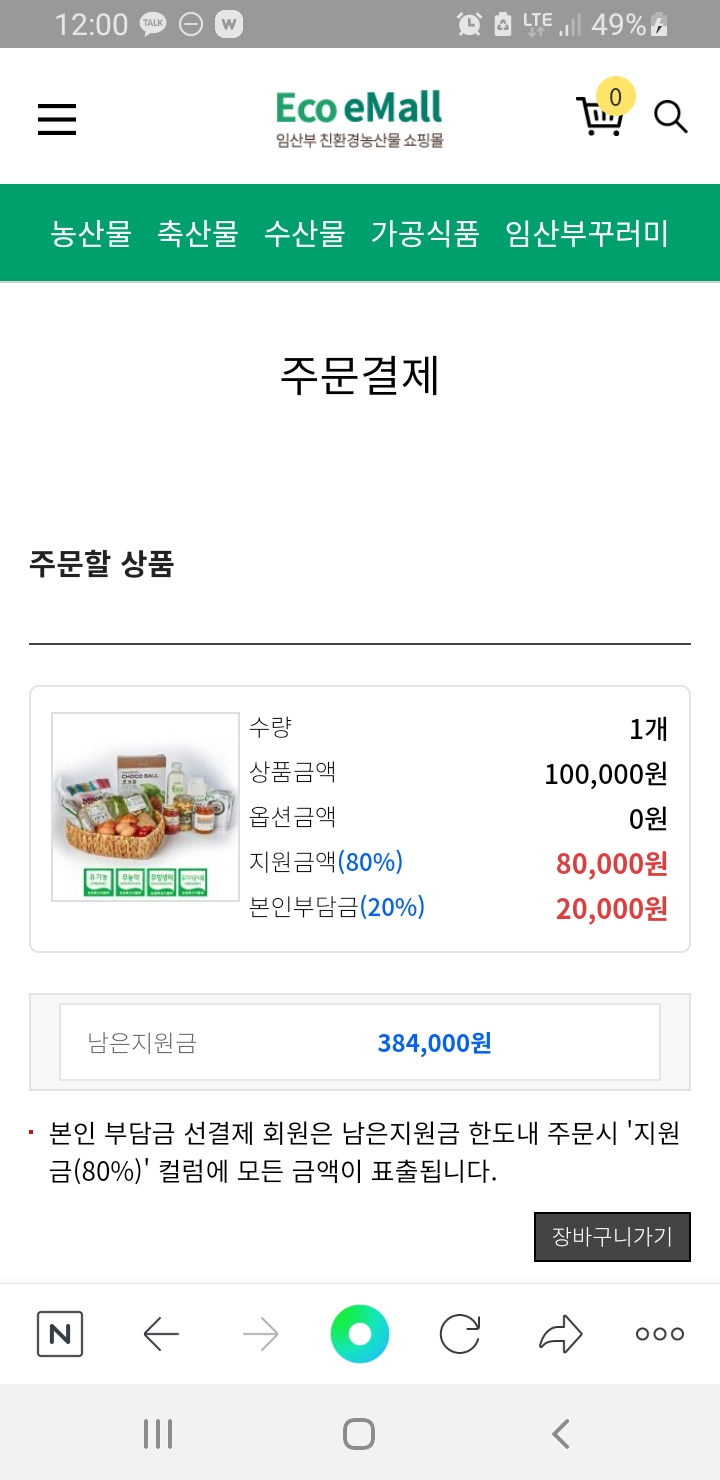Viewport: 720px width, 1480px height.
Task: Switch to the 농산물 category
Action: [x=91, y=234]
